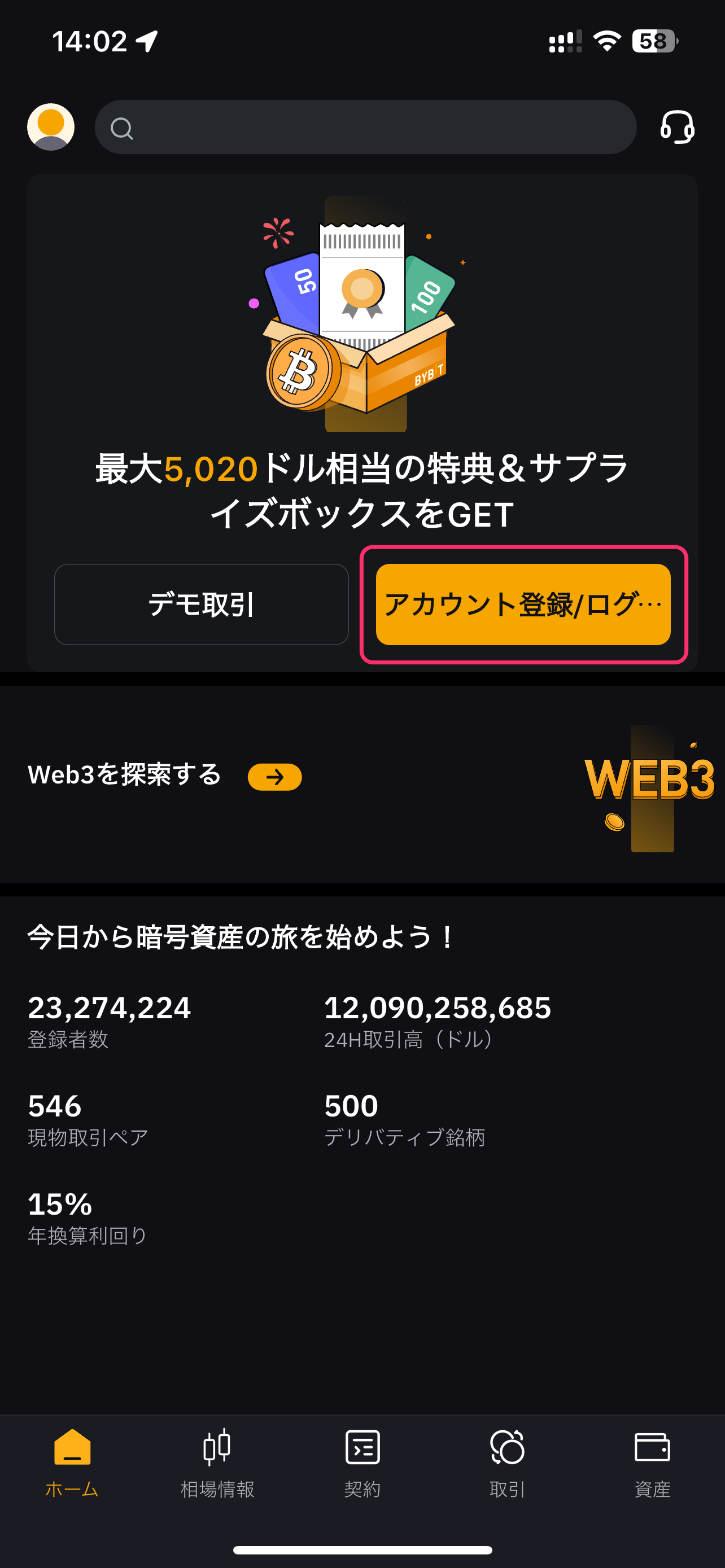Screen dimensions: 725x1568
Task: Open the profile avatar icon
Action: (50, 126)
